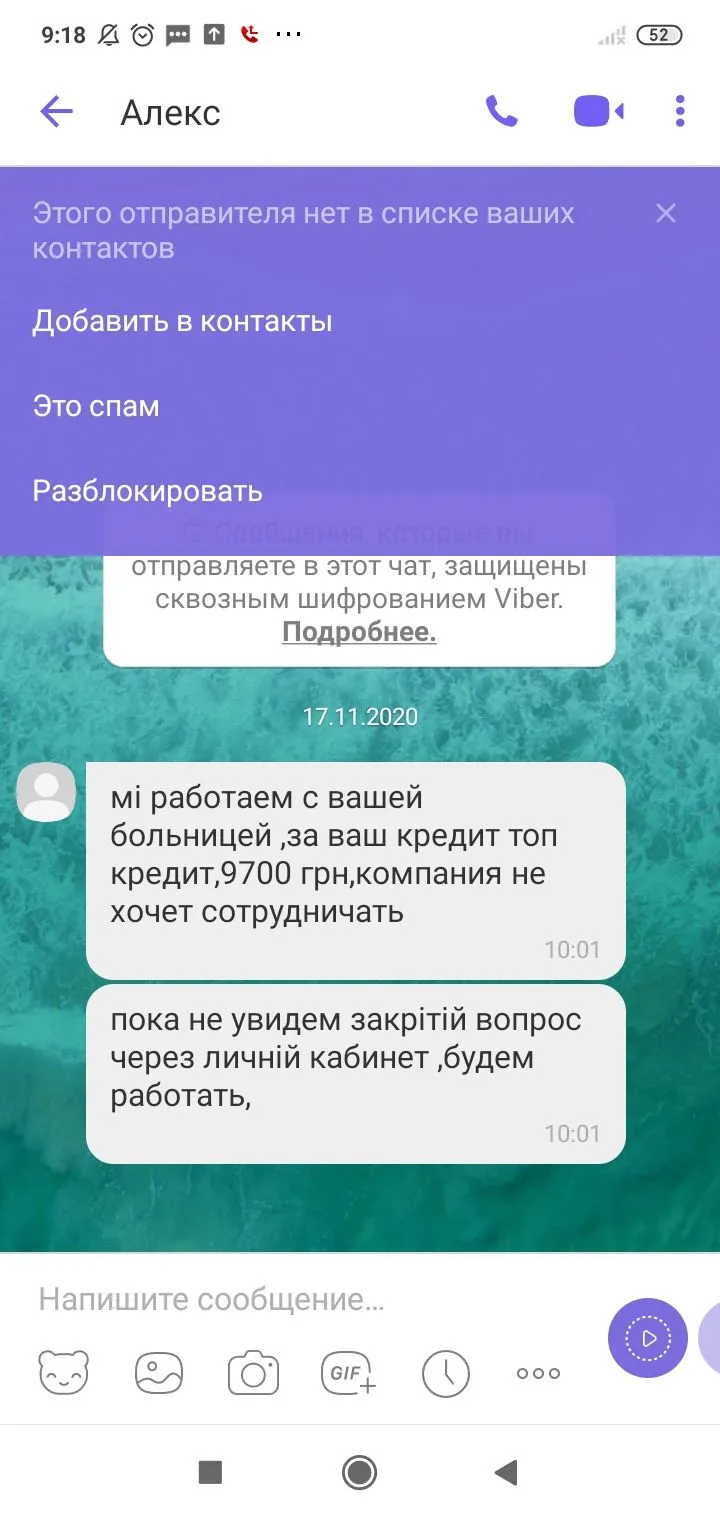The image size is (720, 1520).
Task: Open the Подробнее encryption link
Action: [359, 633]
